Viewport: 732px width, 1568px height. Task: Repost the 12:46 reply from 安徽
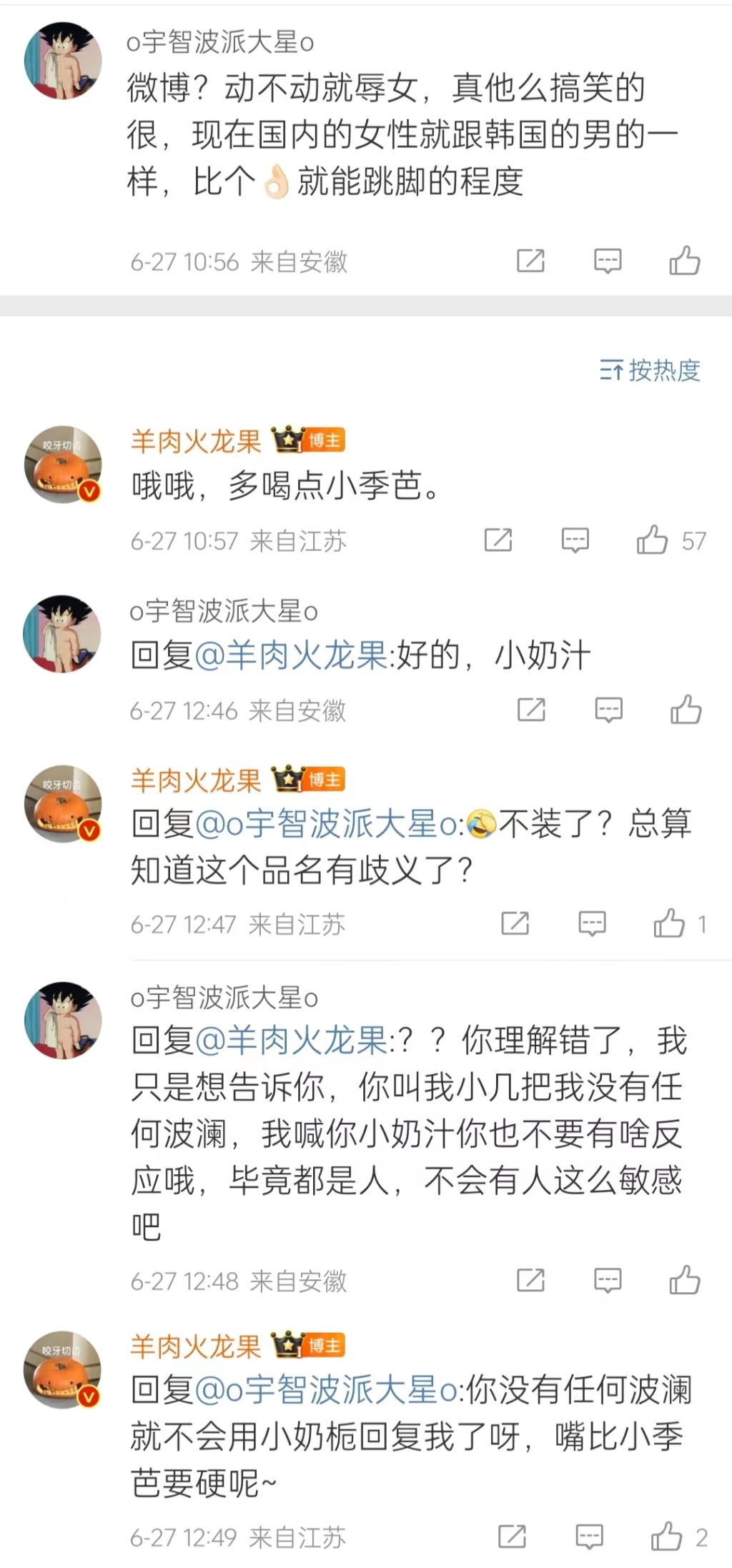531,710
